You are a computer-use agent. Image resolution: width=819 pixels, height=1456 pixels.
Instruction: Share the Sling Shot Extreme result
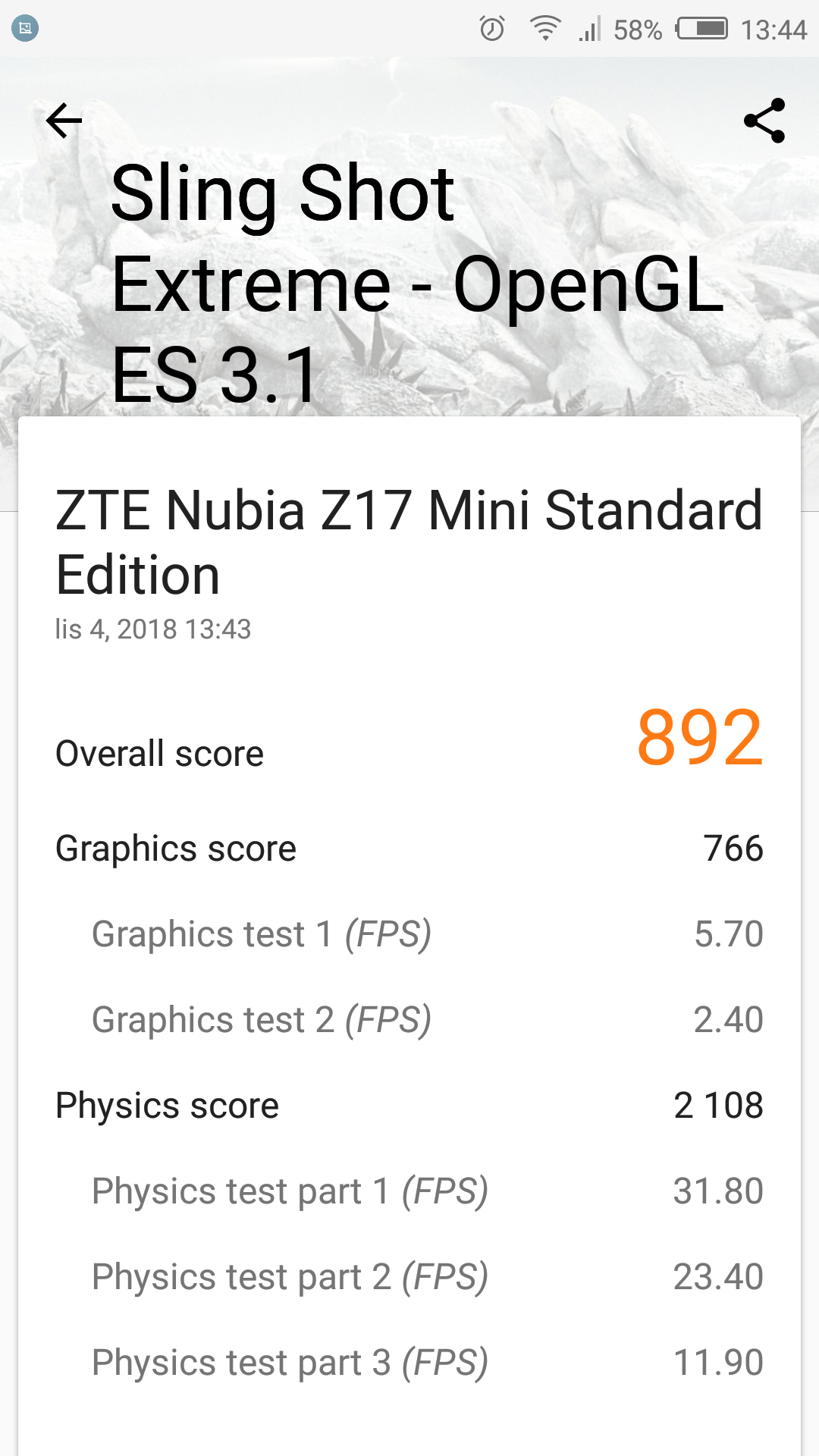[x=764, y=121]
